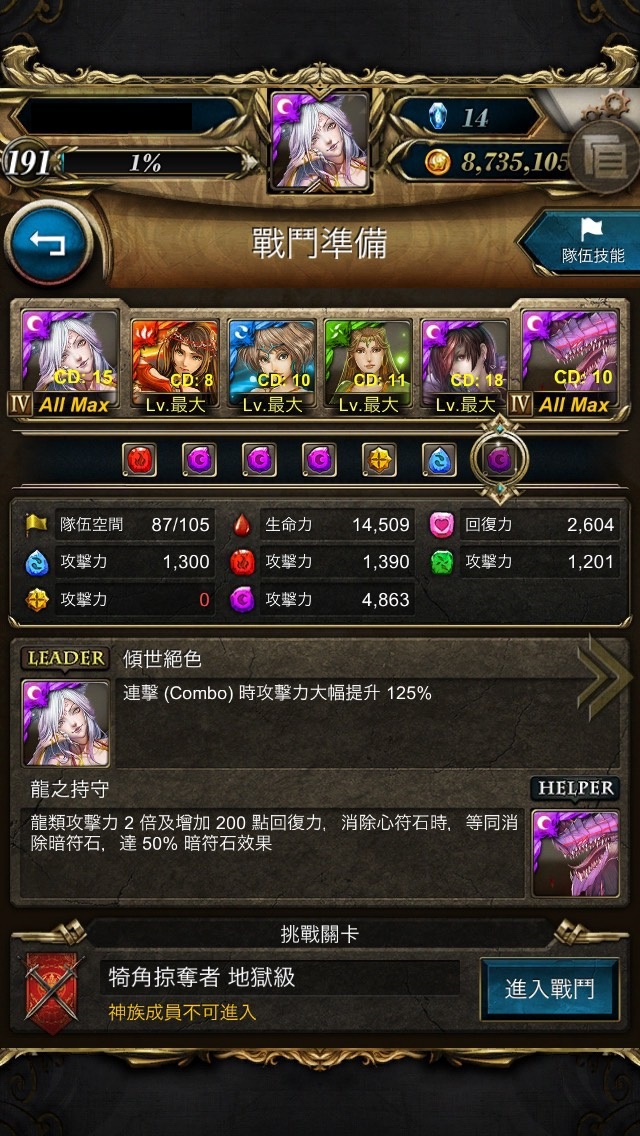640x1136 pixels.
Task: Select the leader card with CD: 15
Action: (70, 362)
